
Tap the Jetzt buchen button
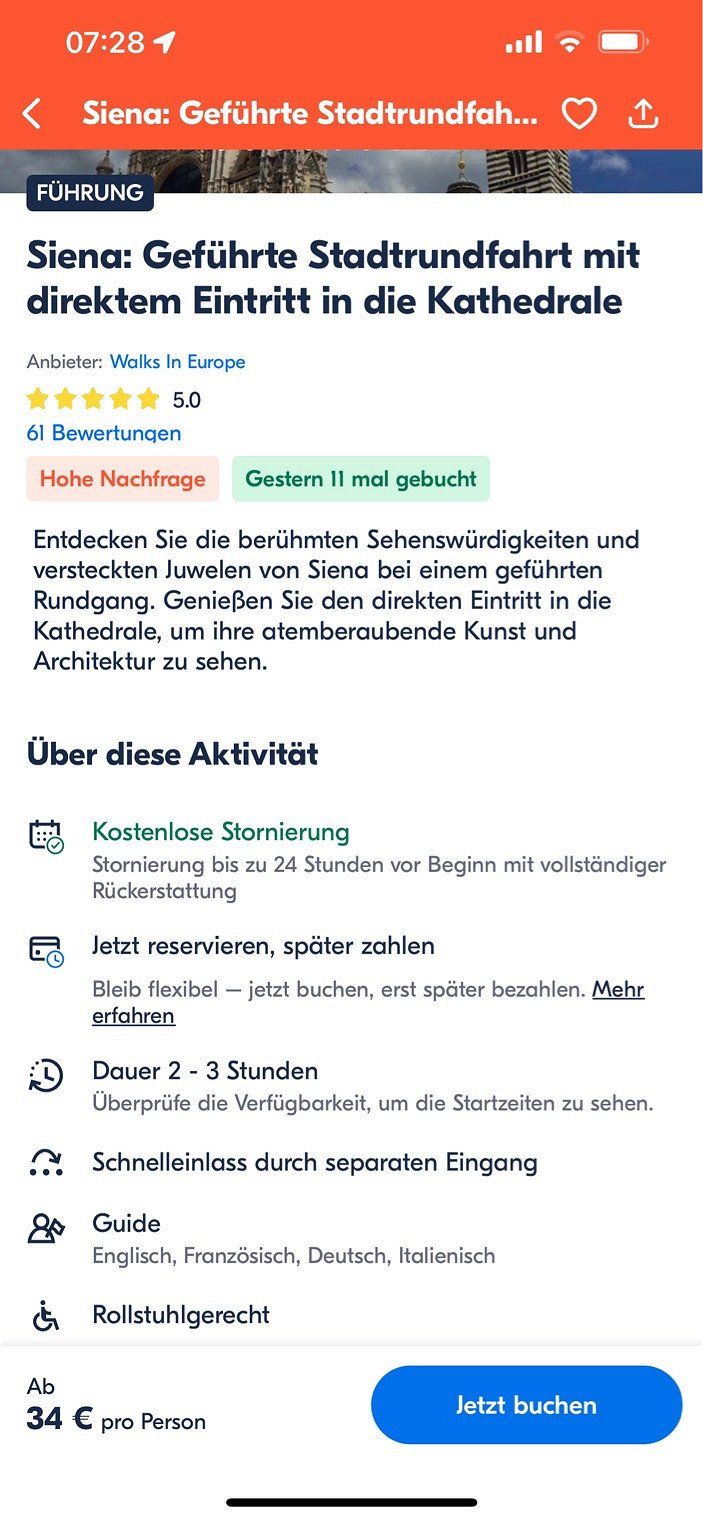tap(526, 1405)
